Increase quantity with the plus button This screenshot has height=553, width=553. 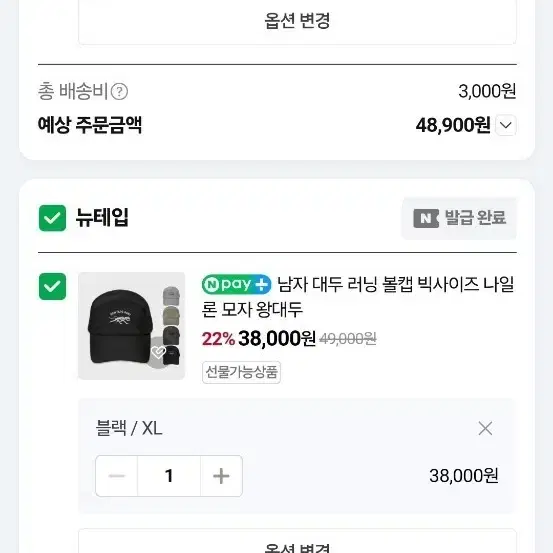point(221,476)
